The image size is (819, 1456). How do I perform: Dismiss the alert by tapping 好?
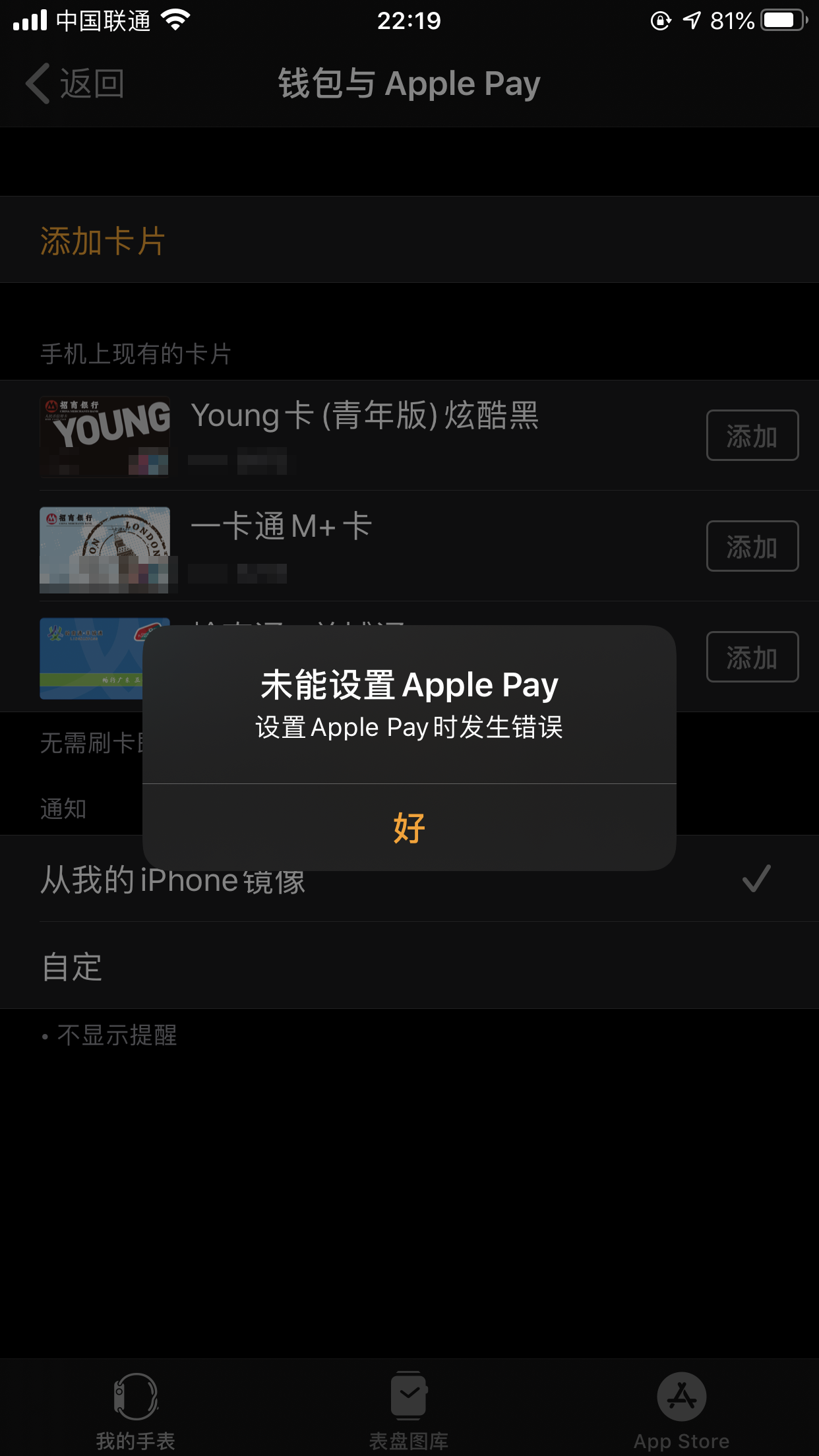click(409, 828)
